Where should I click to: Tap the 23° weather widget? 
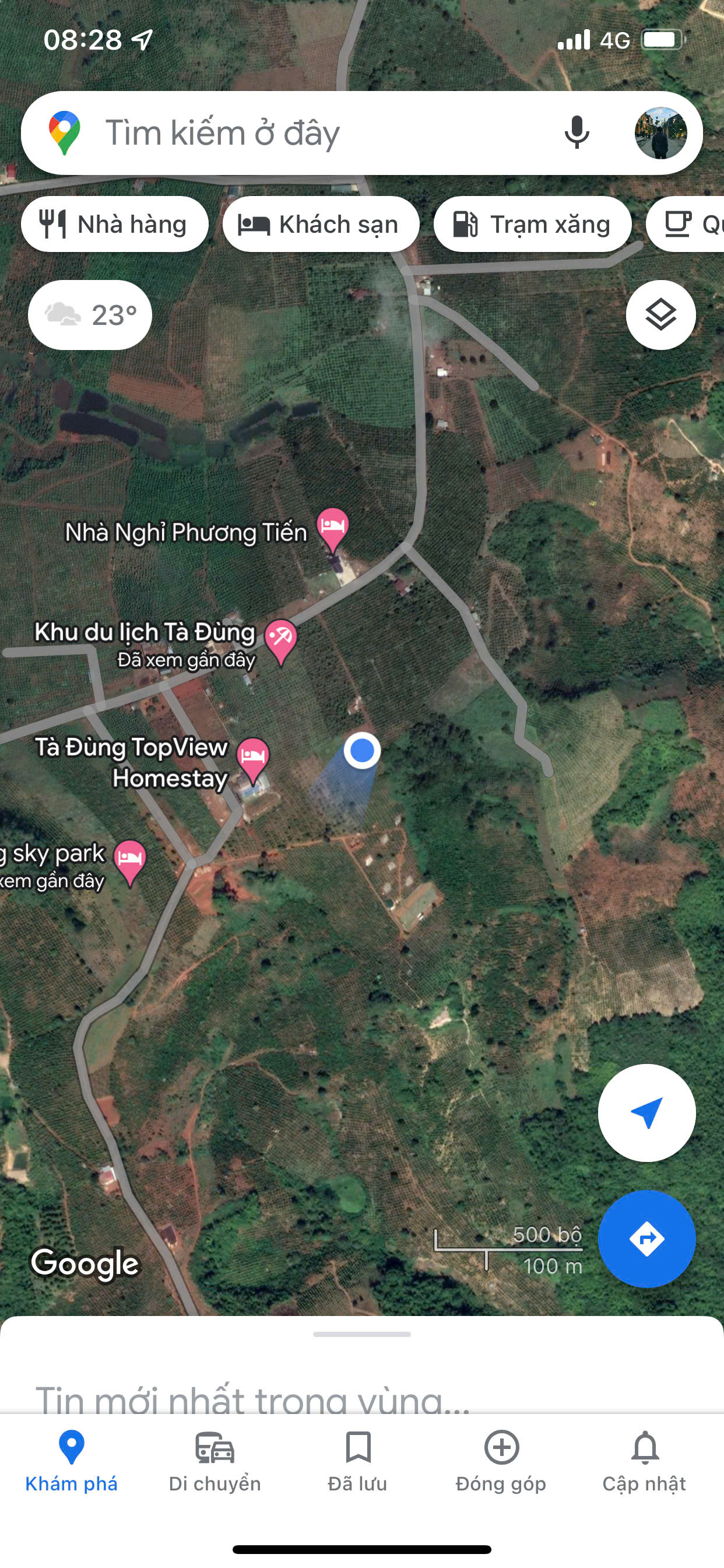point(90,314)
